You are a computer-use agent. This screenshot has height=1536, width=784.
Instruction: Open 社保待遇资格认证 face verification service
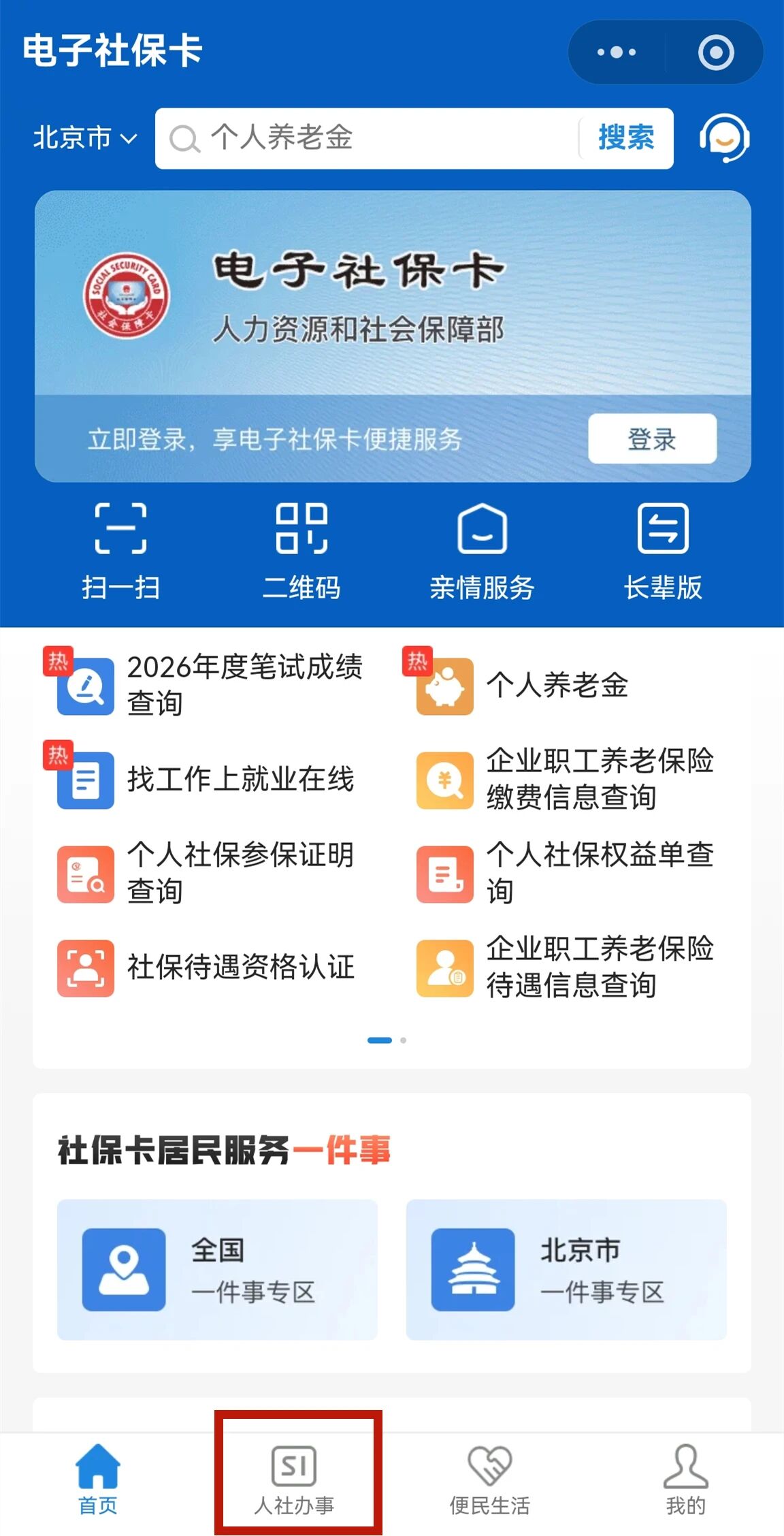pos(84,968)
